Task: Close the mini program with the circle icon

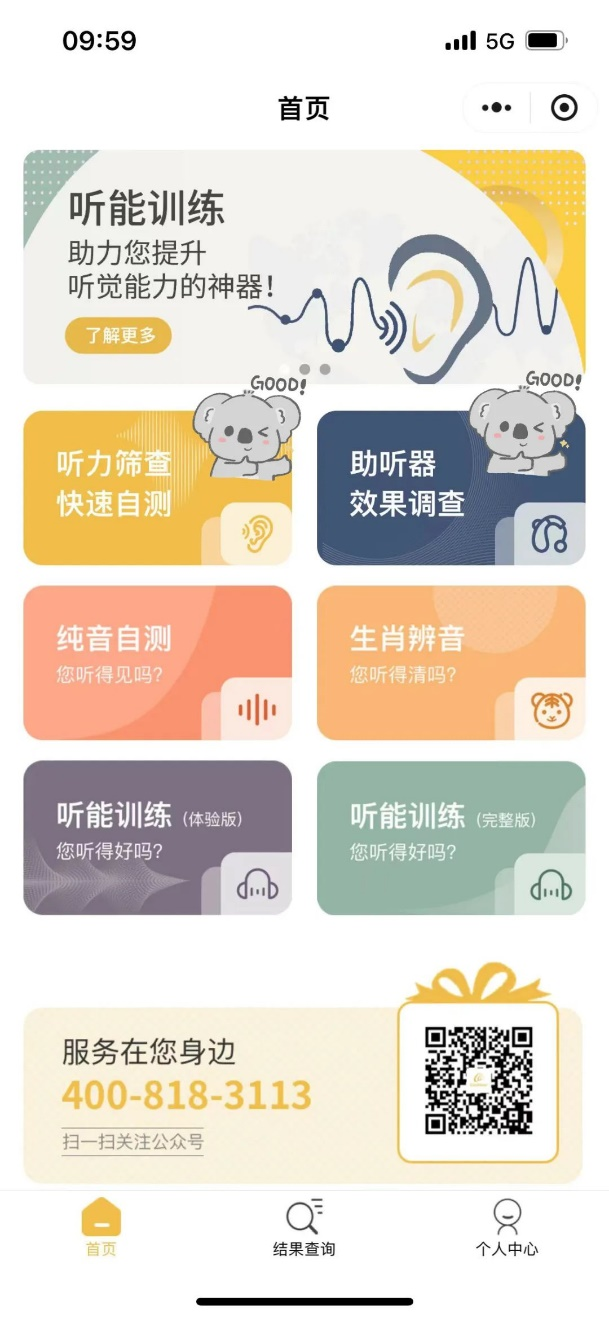Action: [564, 108]
